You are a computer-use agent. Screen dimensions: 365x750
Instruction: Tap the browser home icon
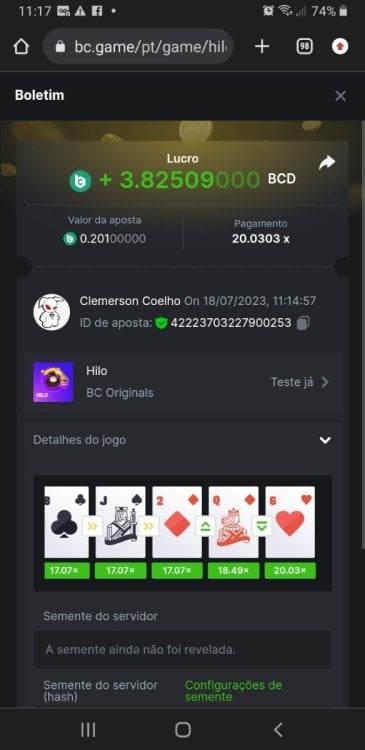click(x=21, y=47)
